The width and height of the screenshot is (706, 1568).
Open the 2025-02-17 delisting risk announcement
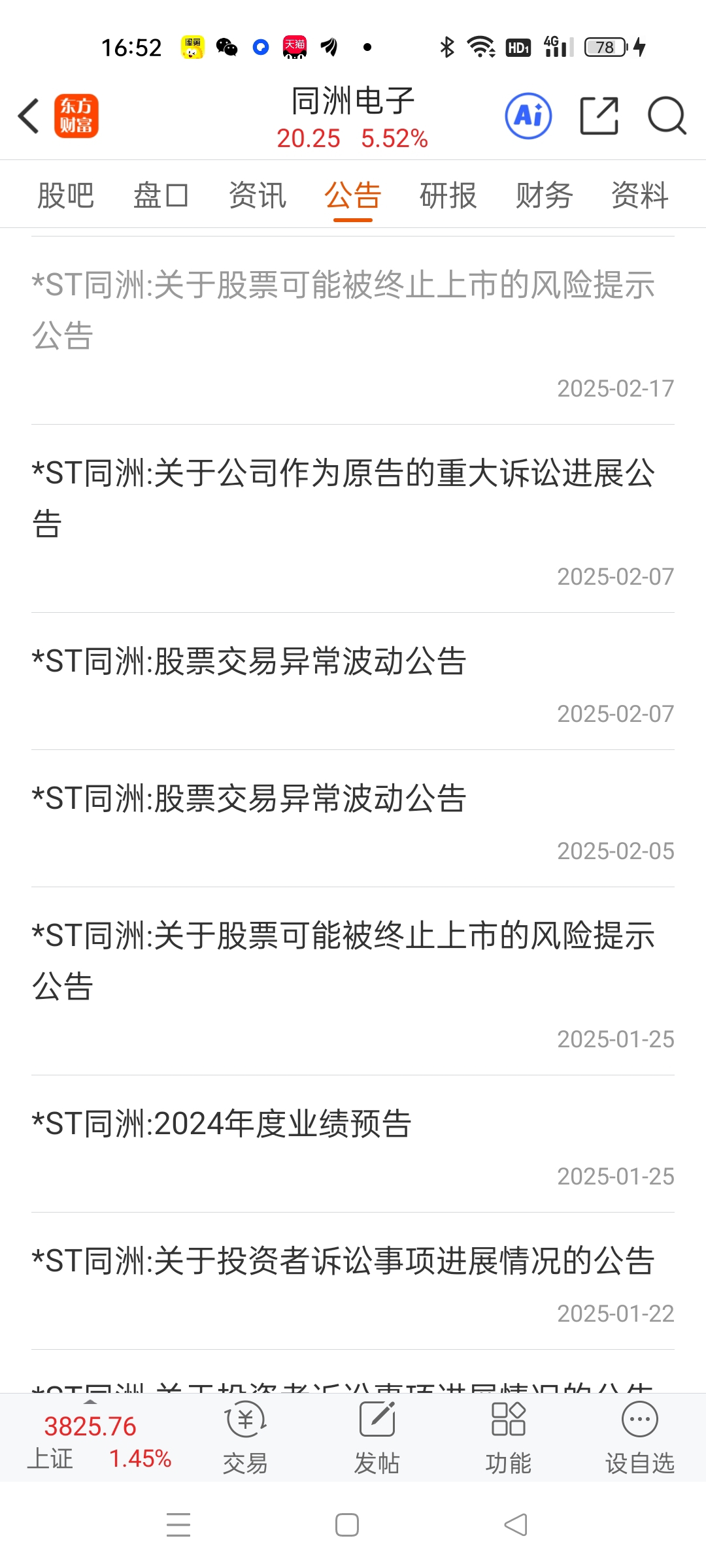click(x=353, y=331)
